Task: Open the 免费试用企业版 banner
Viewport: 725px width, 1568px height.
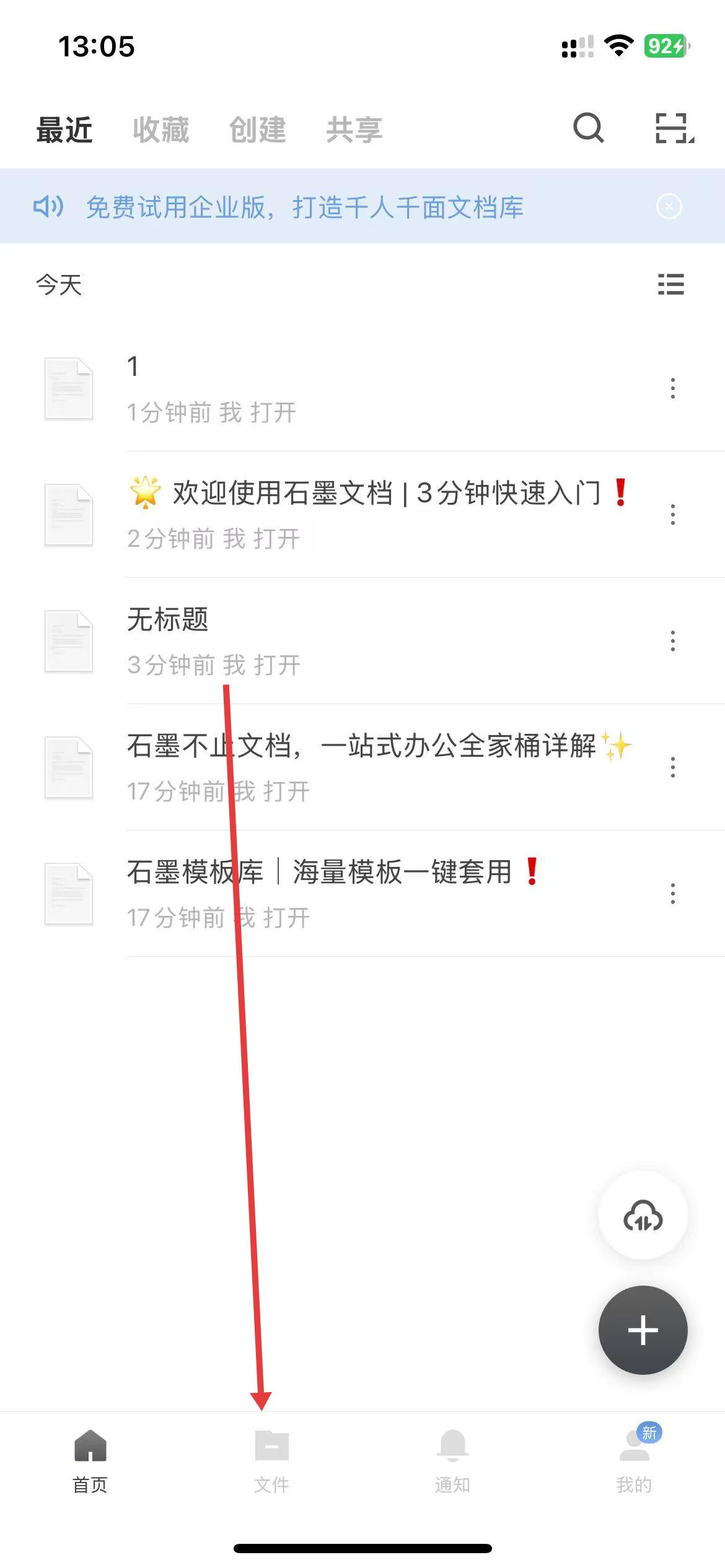Action: coord(305,207)
